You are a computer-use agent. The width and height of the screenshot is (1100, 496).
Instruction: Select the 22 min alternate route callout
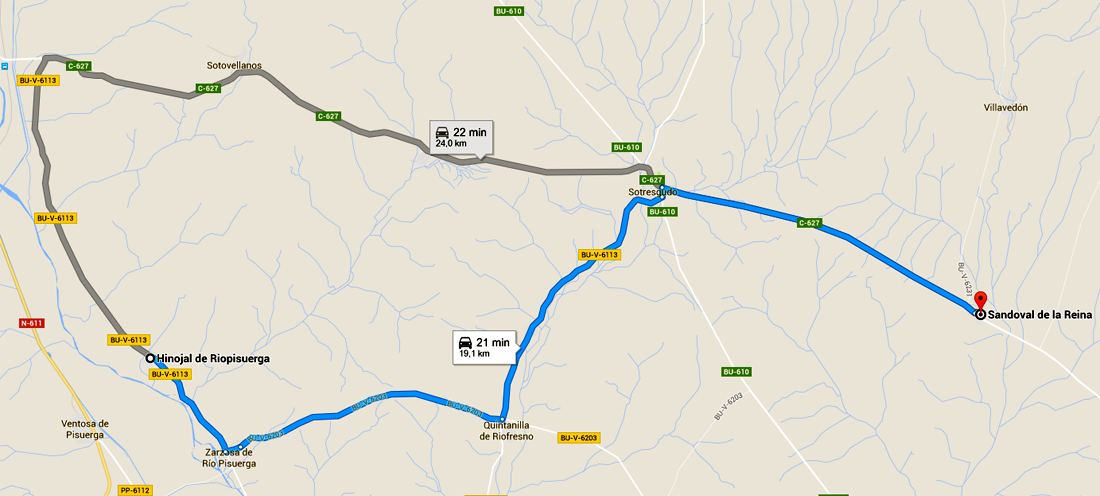coord(460,137)
